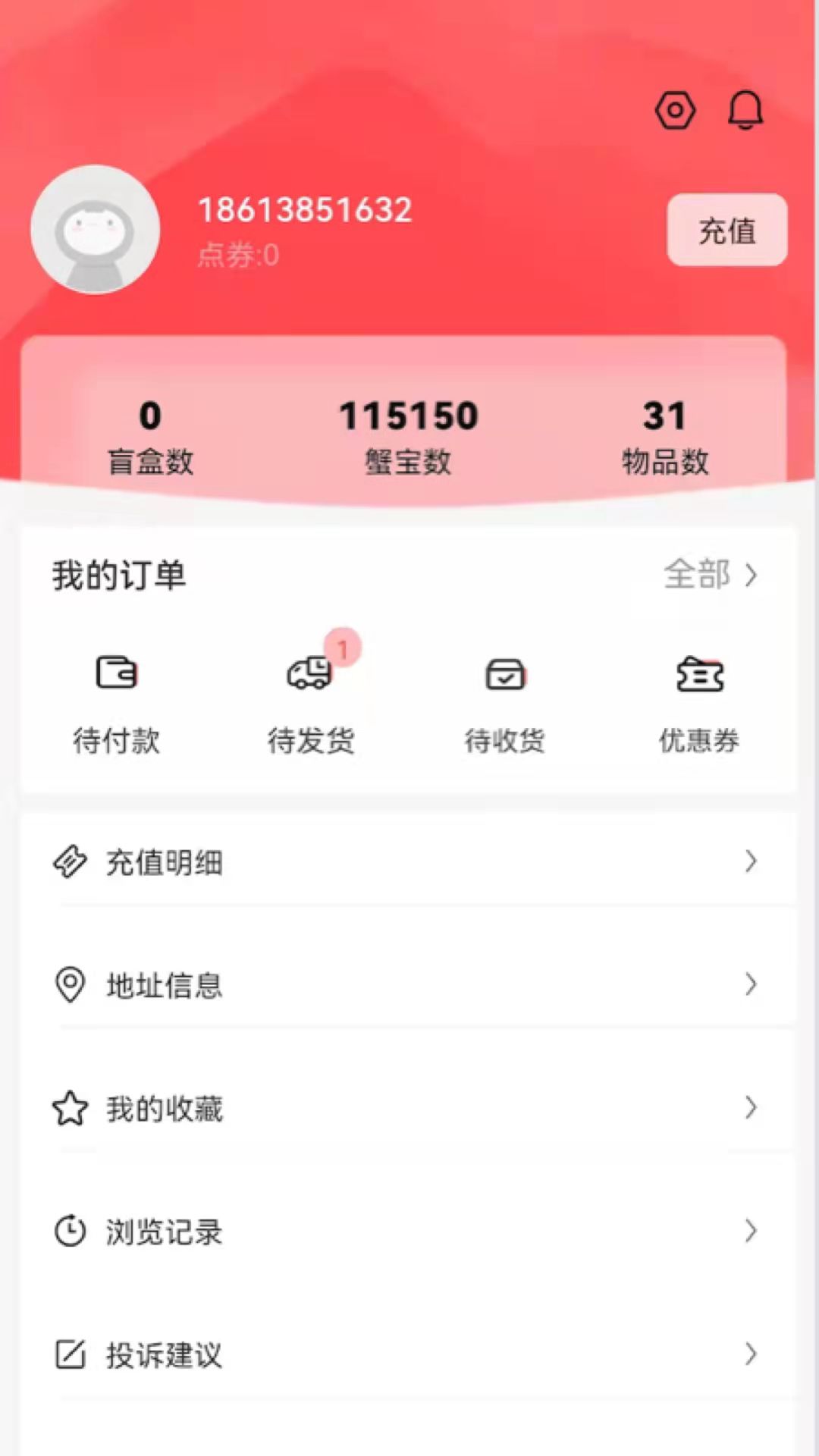Viewport: 819px width, 1456px height.
Task: Open the 优惠券 coupon icon
Action: pyautogui.click(x=699, y=673)
